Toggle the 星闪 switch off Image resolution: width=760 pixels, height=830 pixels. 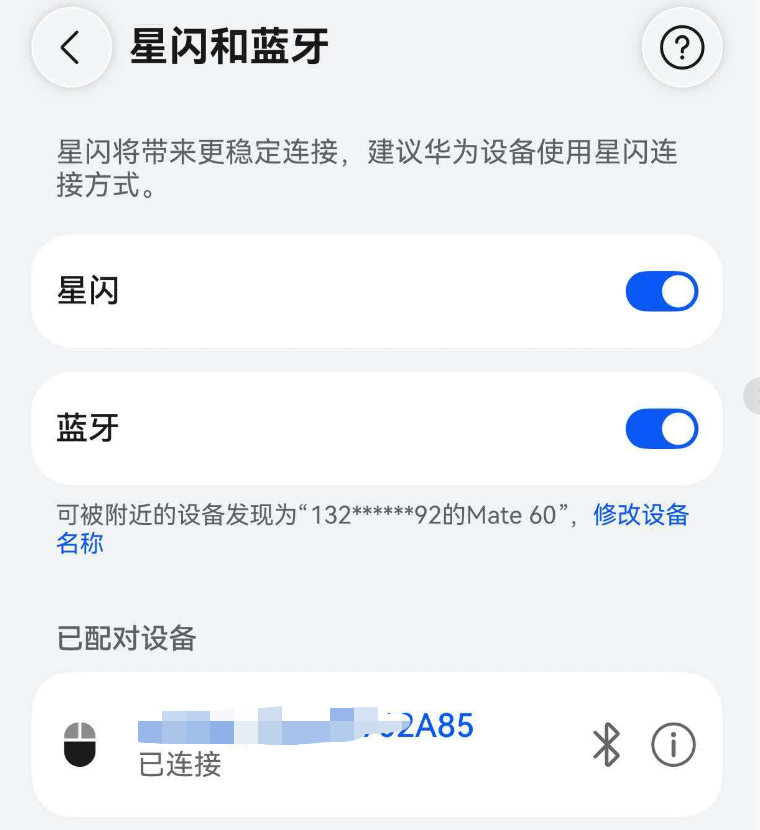[x=661, y=292]
